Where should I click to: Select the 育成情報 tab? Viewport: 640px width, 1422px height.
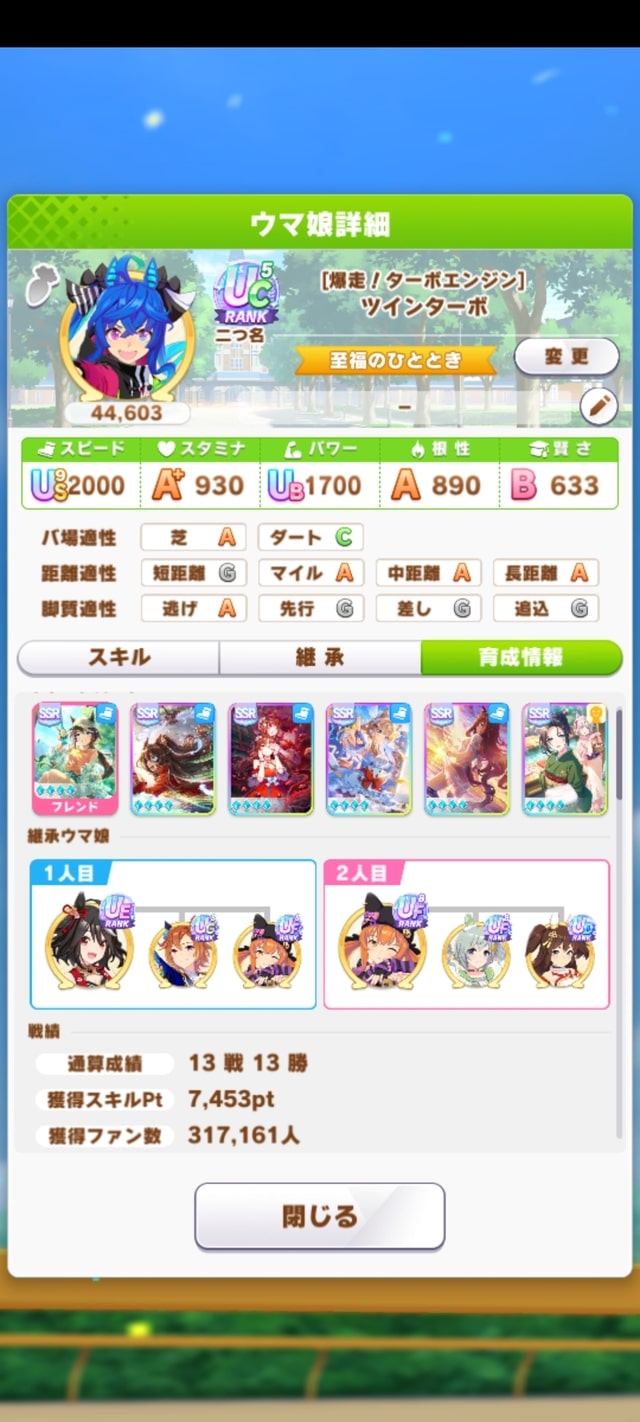(x=520, y=657)
